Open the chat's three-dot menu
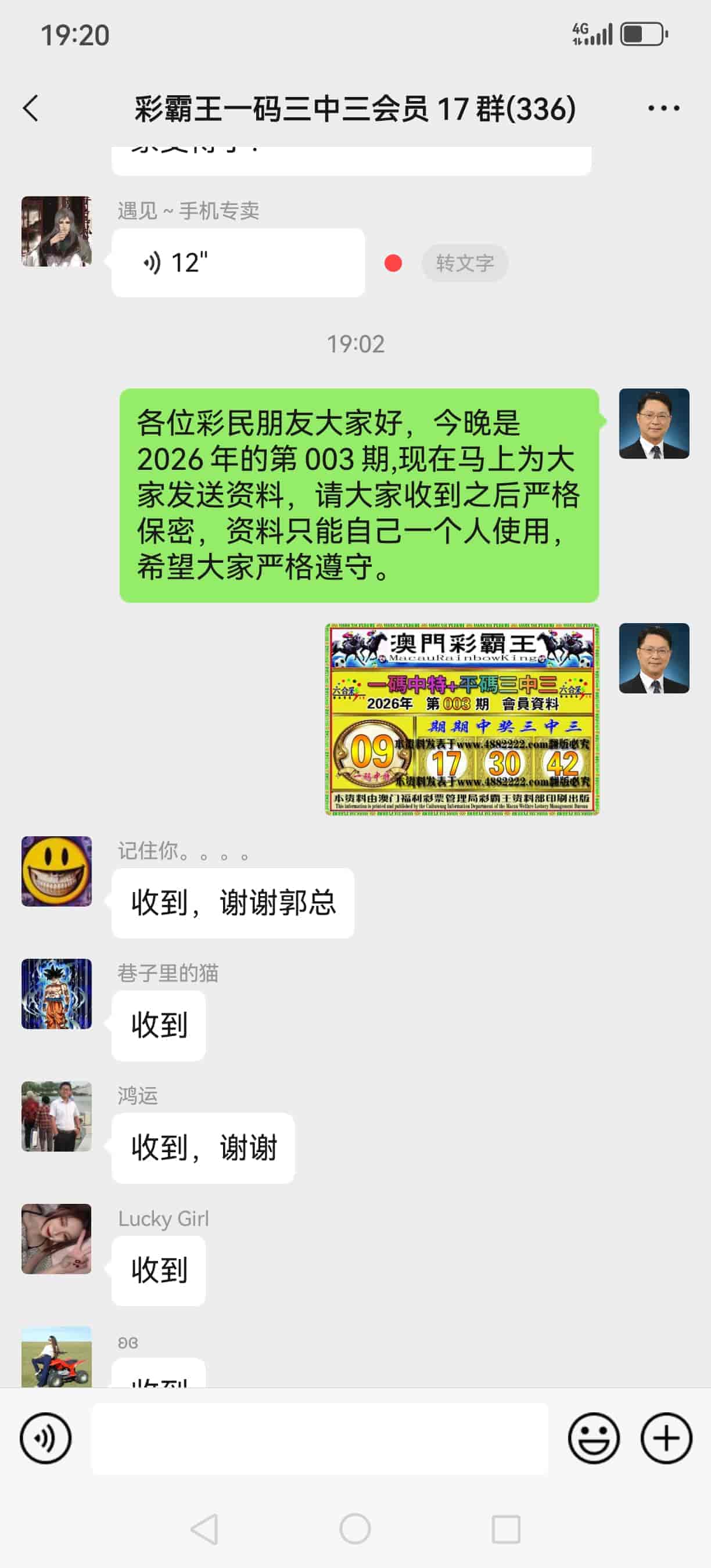Viewport: 711px width, 1568px height. (x=663, y=109)
